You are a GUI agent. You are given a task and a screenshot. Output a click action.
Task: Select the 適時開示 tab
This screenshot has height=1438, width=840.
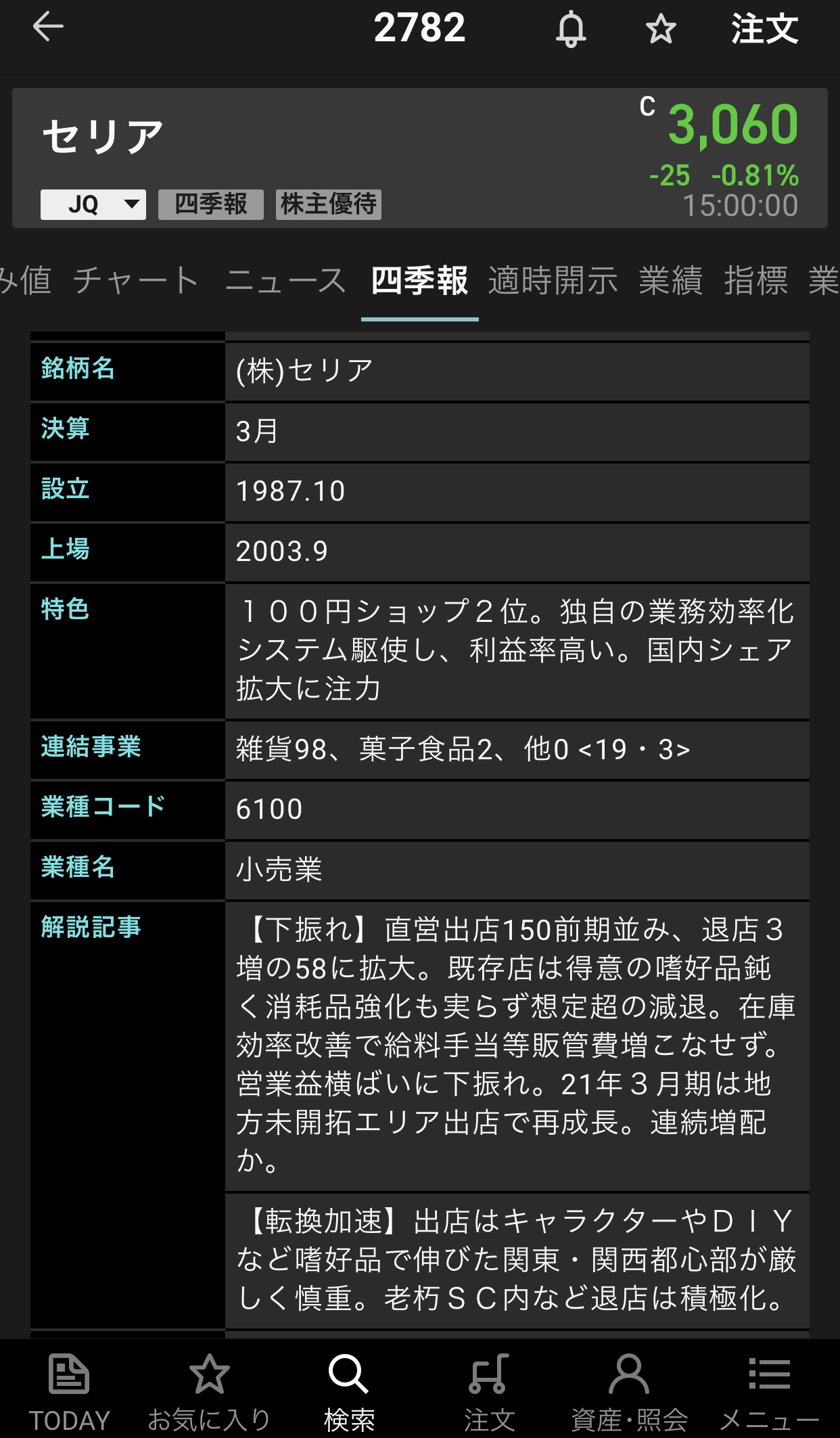553,280
